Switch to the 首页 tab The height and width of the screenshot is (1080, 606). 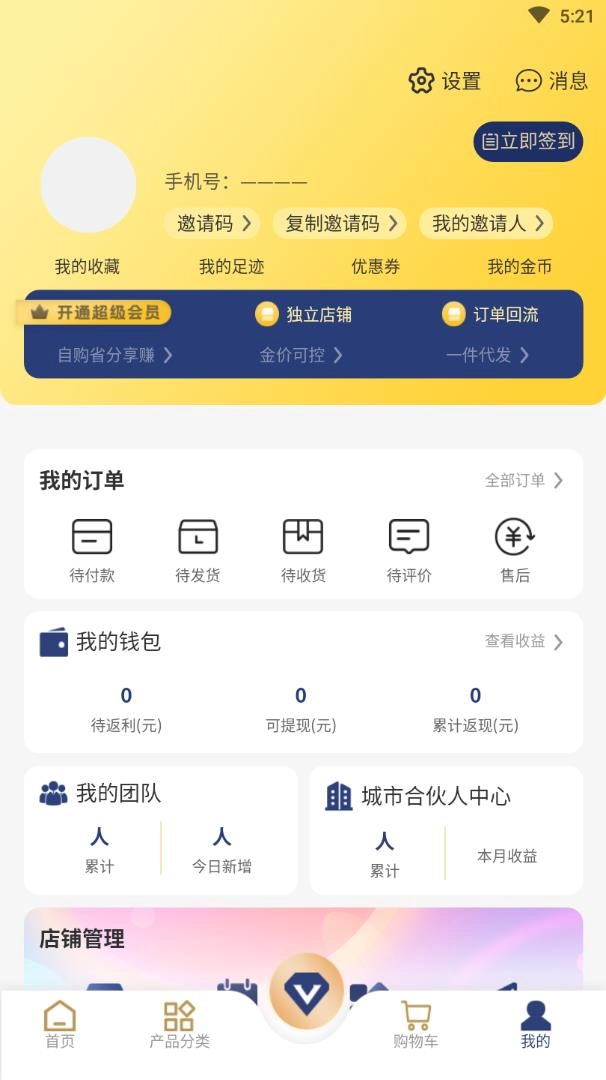tap(60, 1024)
